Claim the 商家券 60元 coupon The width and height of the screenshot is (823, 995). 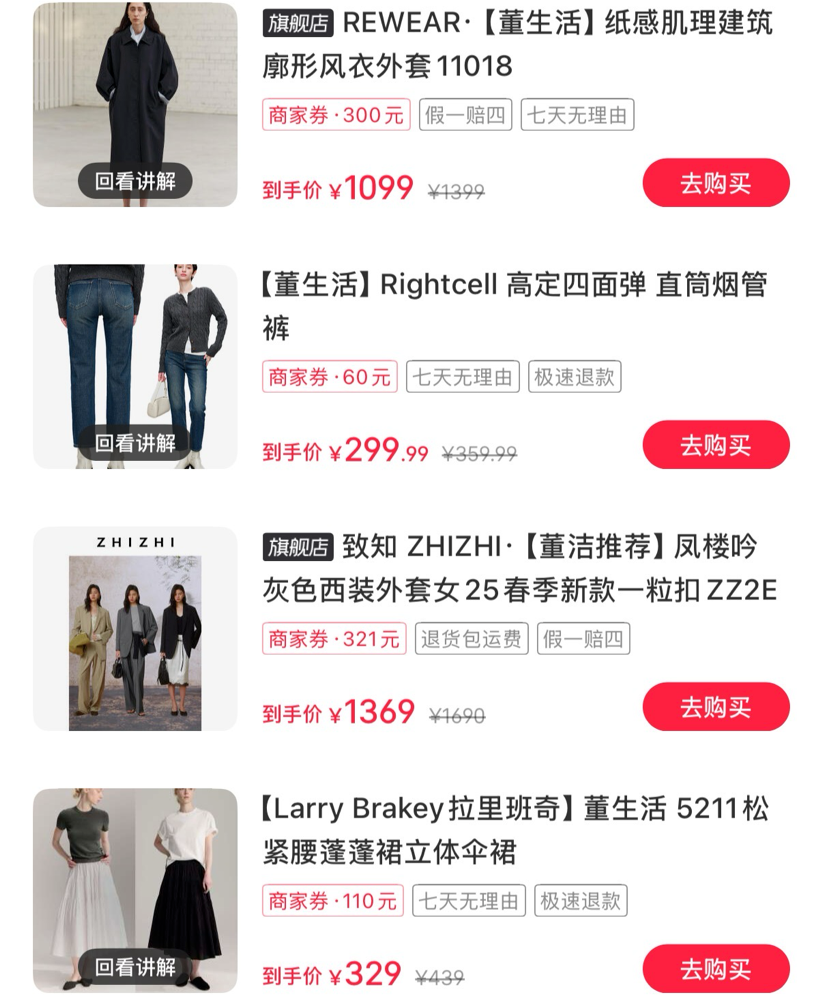pyautogui.click(x=330, y=377)
